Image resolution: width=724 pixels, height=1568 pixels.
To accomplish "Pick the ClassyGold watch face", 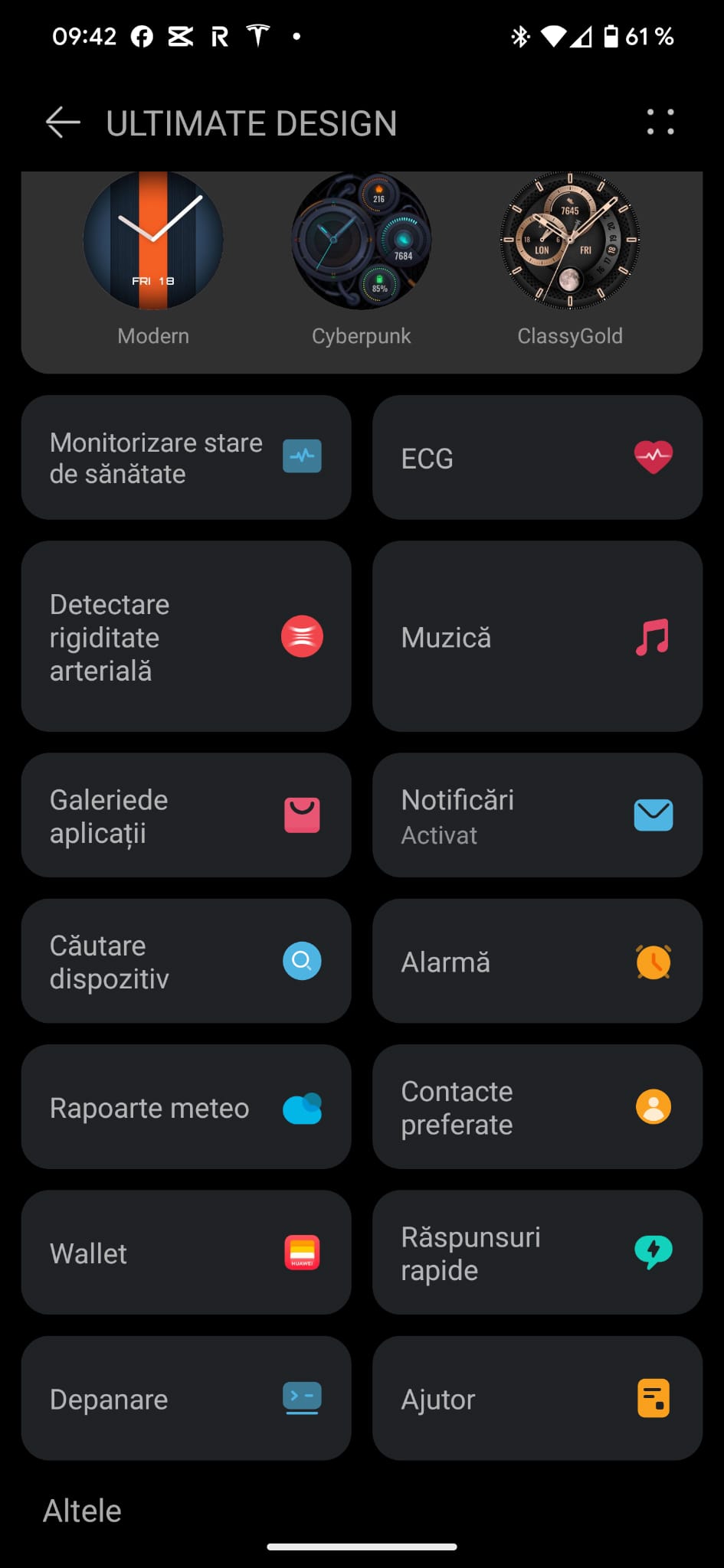I will coord(569,241).
